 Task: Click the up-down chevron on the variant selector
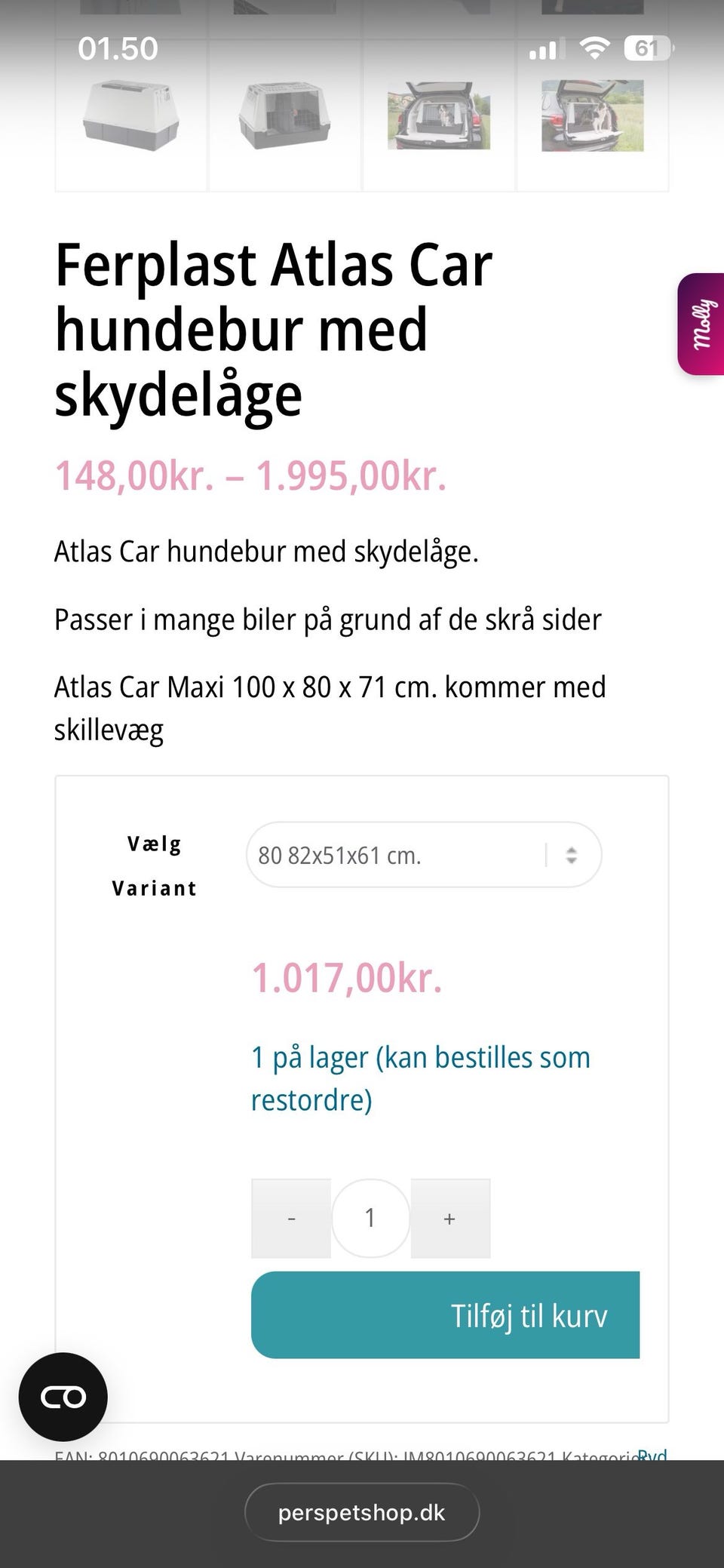click(571, 855)
